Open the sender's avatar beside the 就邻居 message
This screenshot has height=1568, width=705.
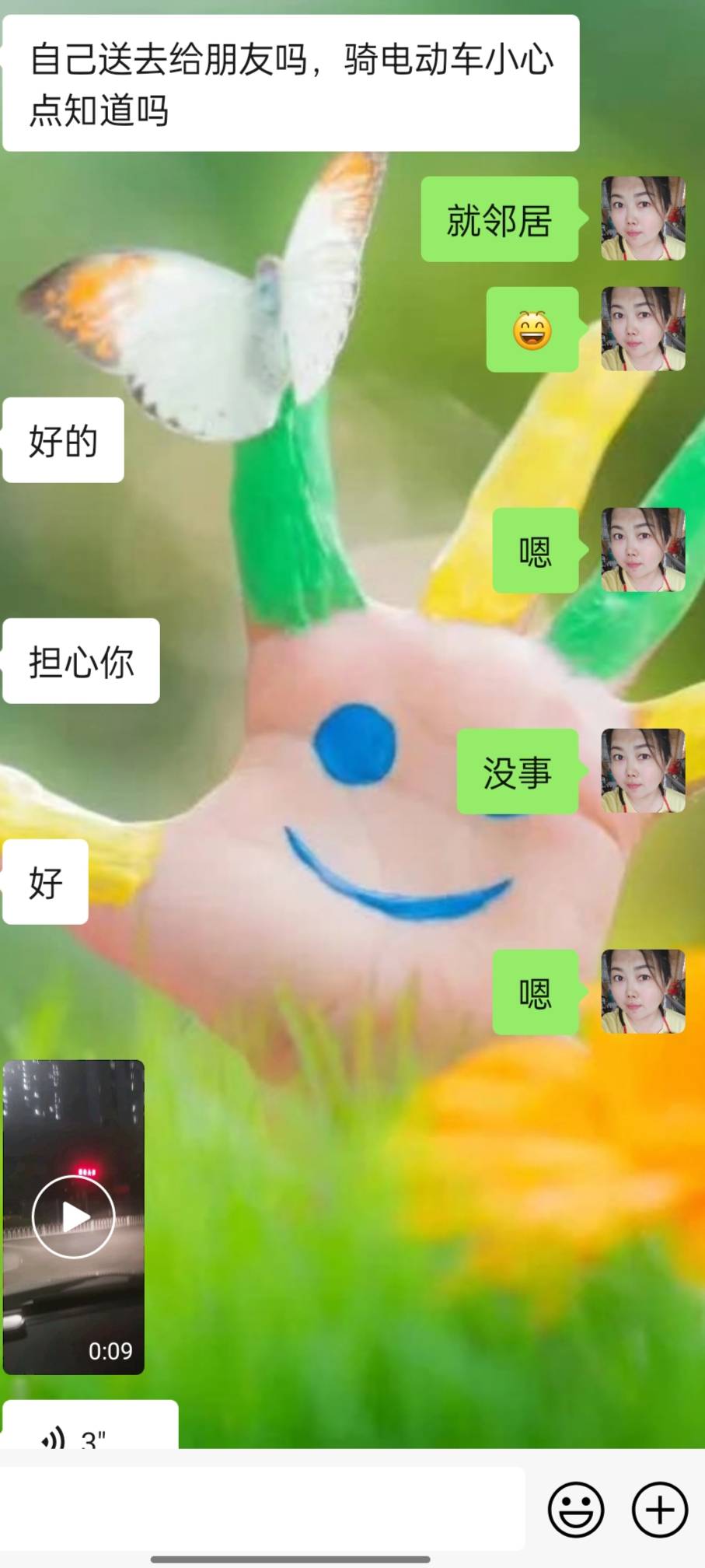click(x=643, y=219)
